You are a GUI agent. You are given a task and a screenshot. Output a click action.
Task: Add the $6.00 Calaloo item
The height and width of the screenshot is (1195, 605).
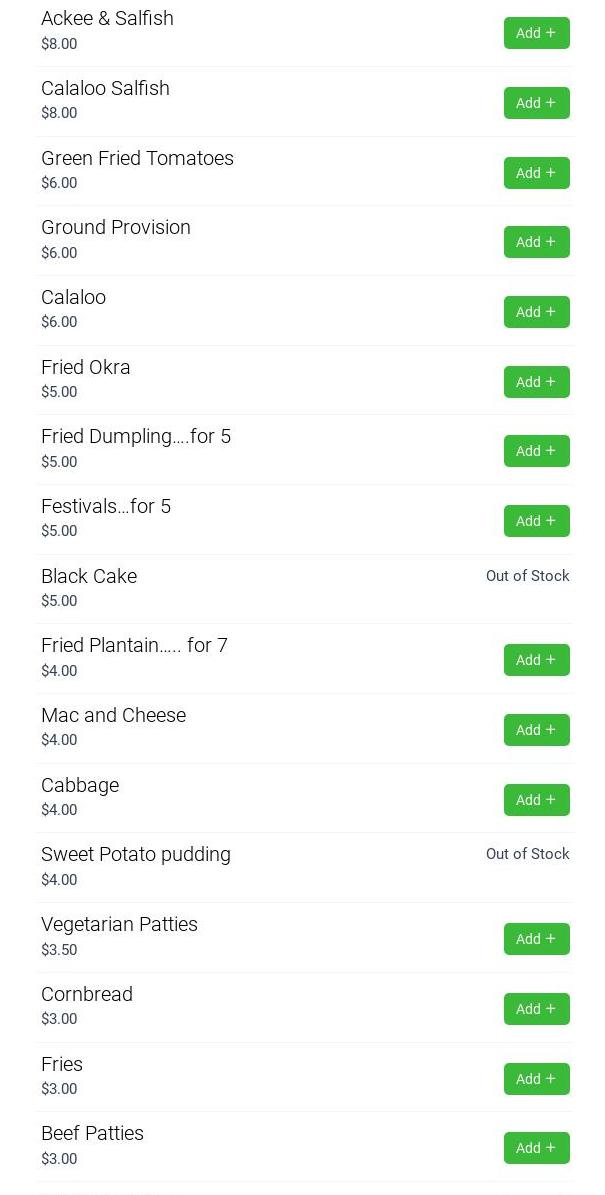(x=536, y=312)
